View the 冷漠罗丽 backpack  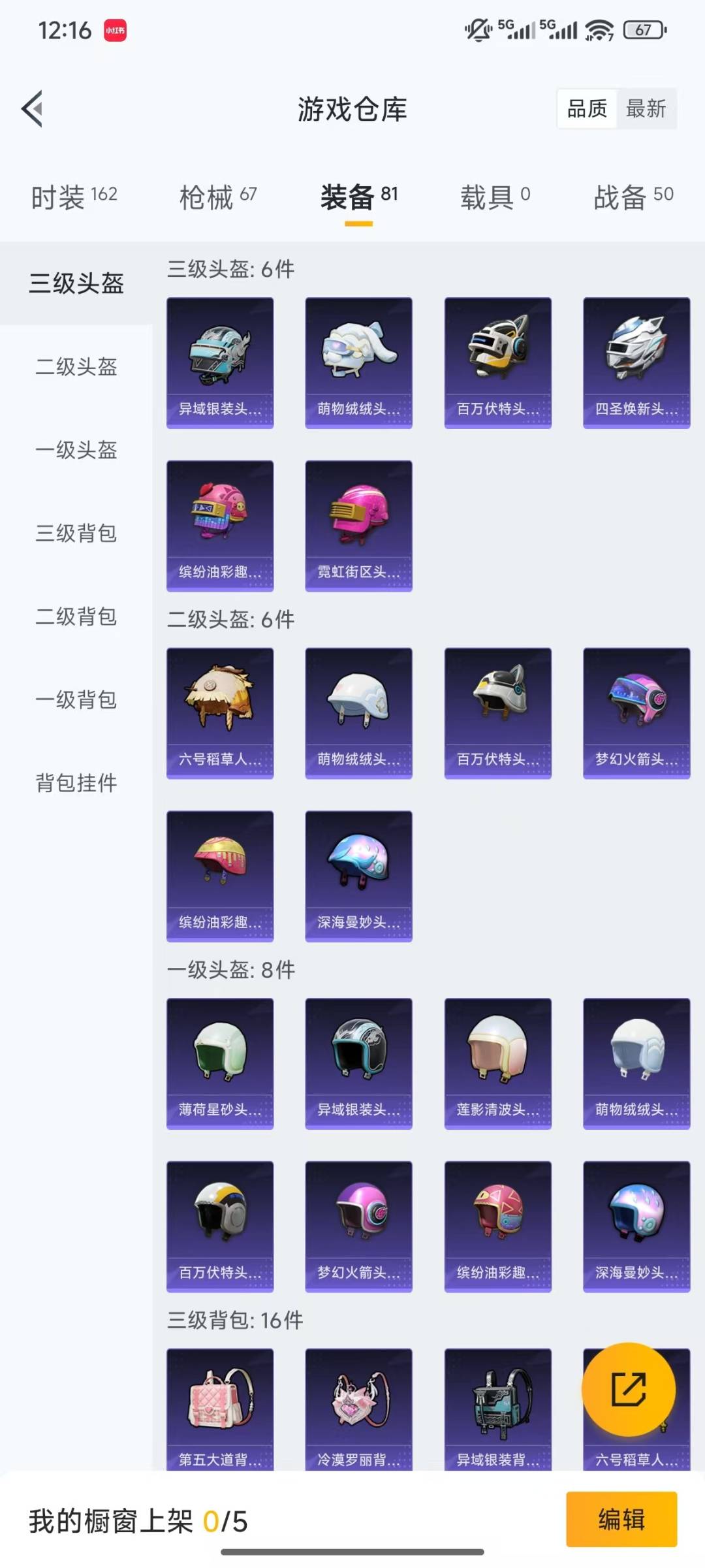point(358,1409)
